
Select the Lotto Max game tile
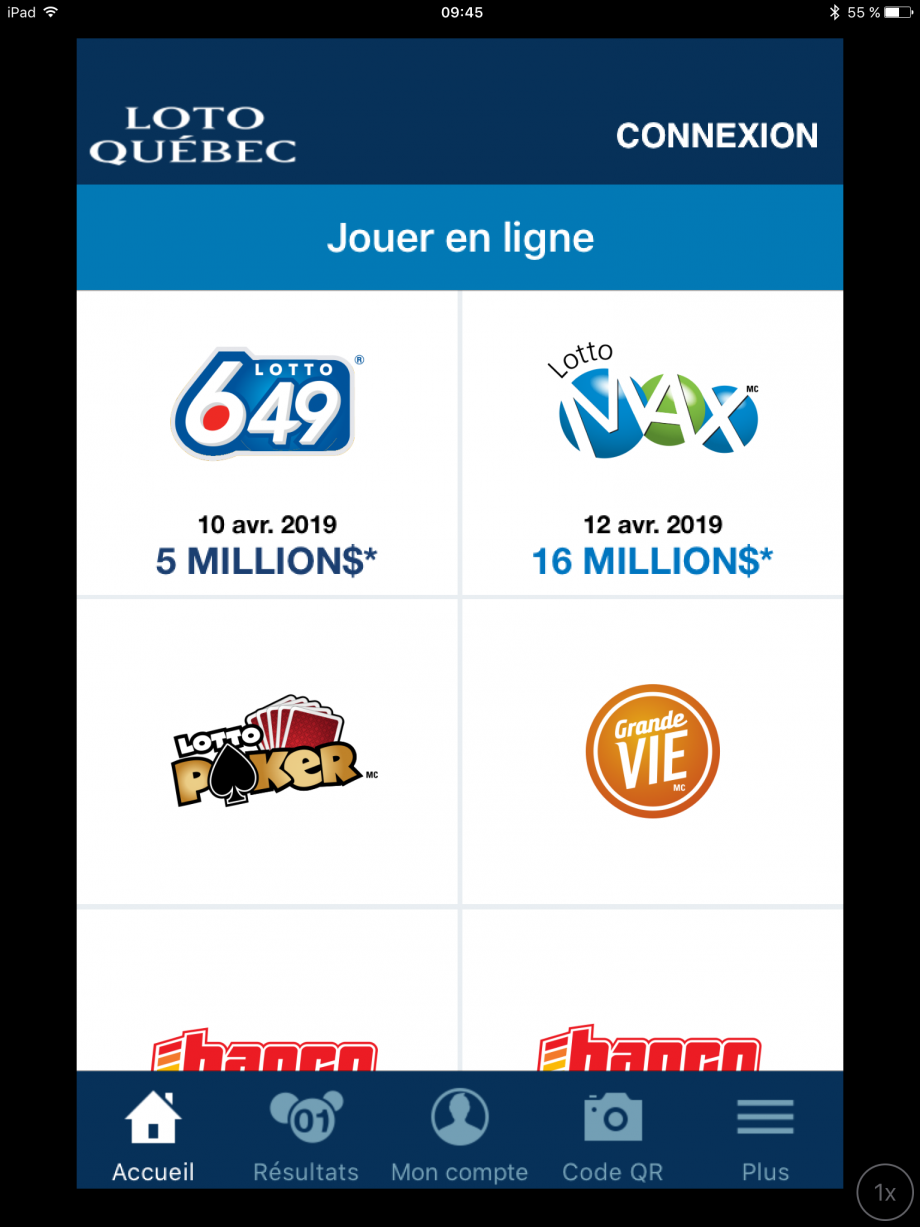(652, 445)
